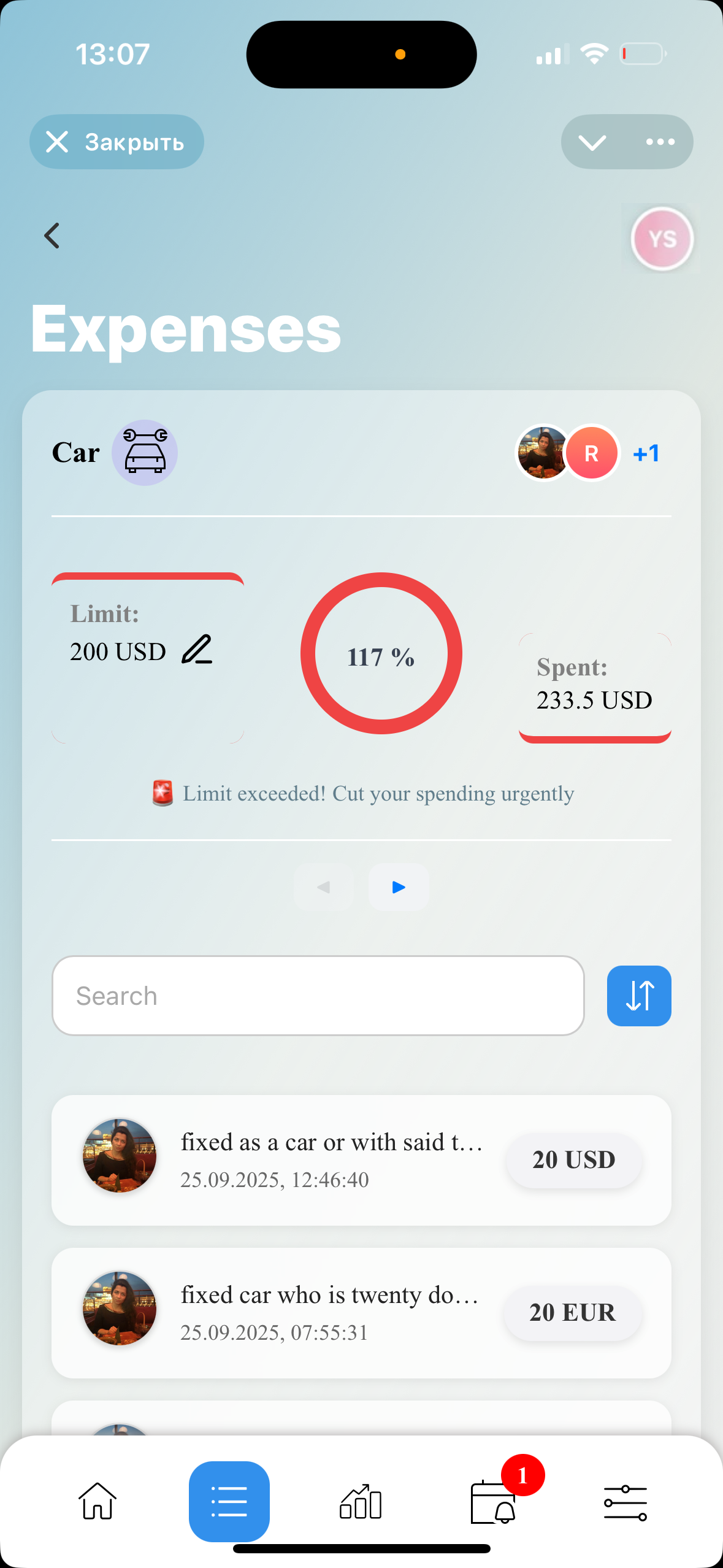The width and height of the screenshot is (723, 1568).
Task: Open the sort options with the blue arrows icon
Action: coord(638,995)
